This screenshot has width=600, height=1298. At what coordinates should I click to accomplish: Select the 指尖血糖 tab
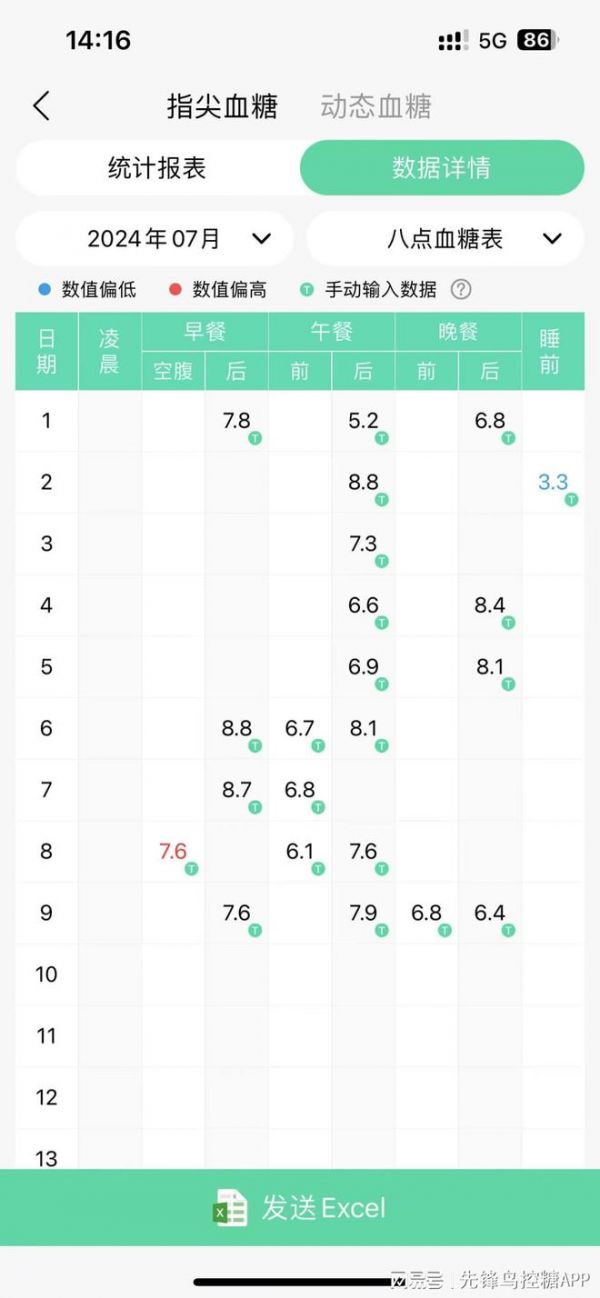222,106
